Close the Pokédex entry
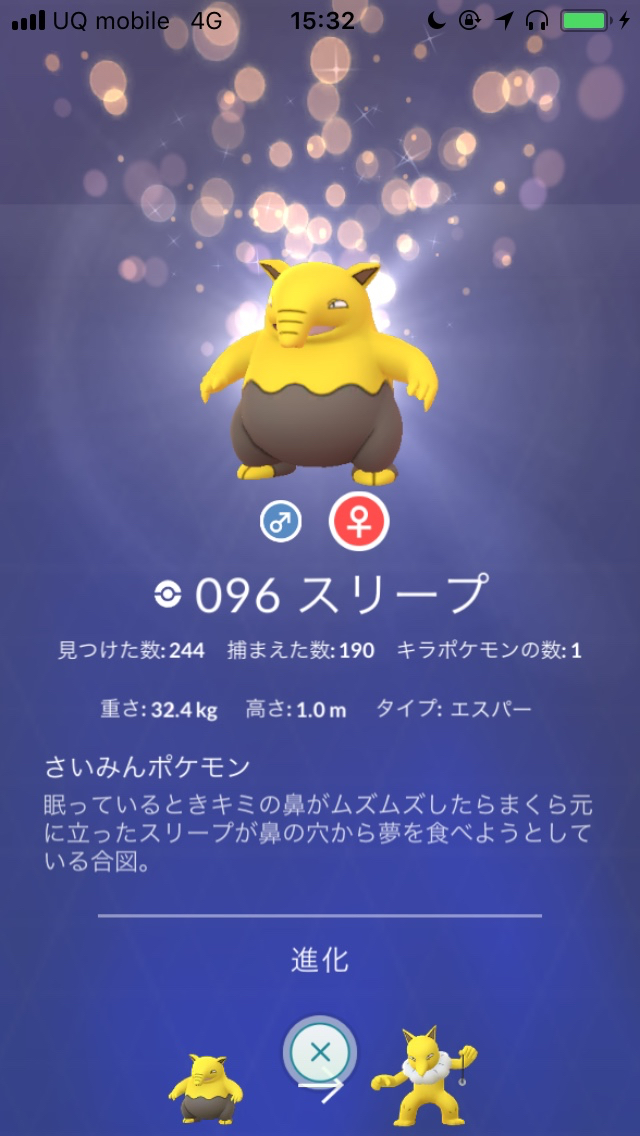The height and width of the screenshot is (1136, 640). 320,1052
